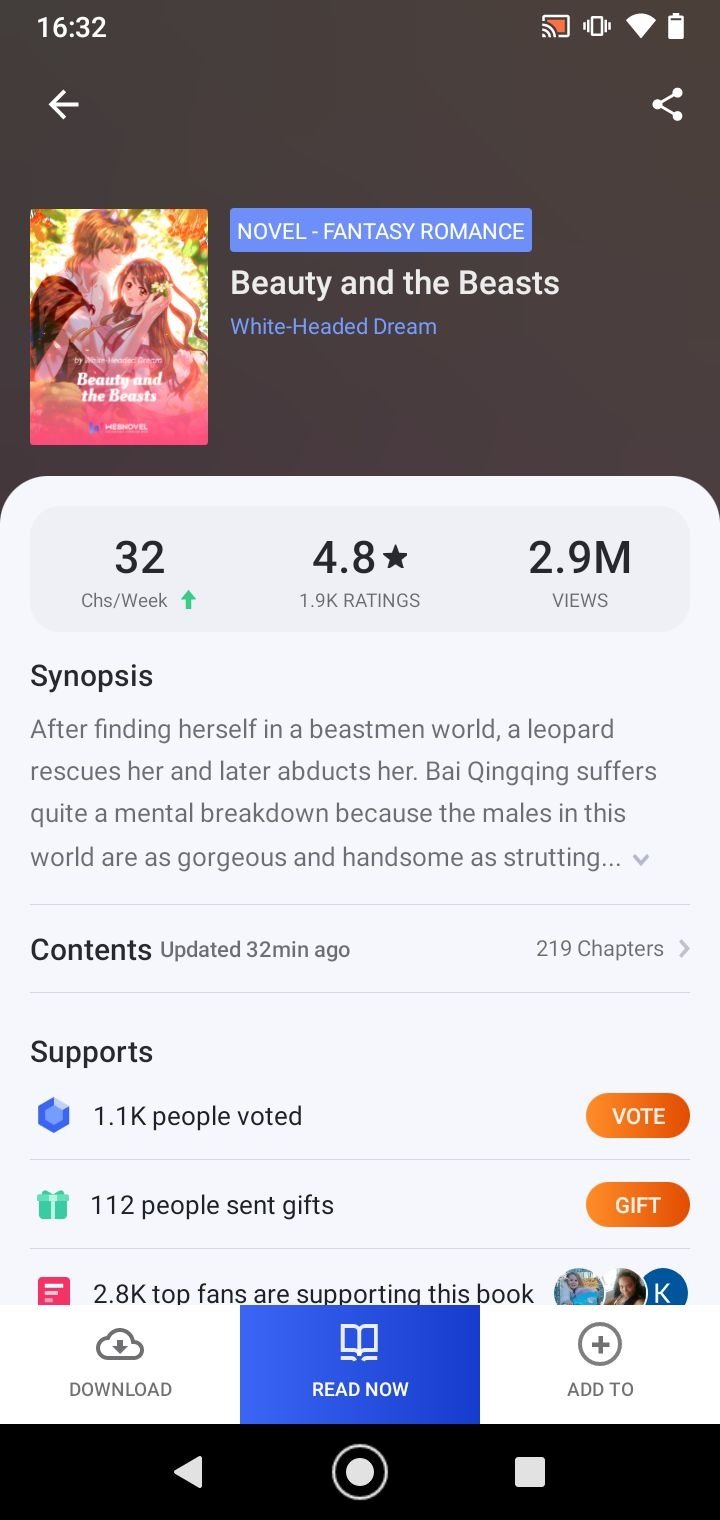Tap the Beauty and the Beasts cover
The width and height of the screenshot is (720, 1520).
119,326
